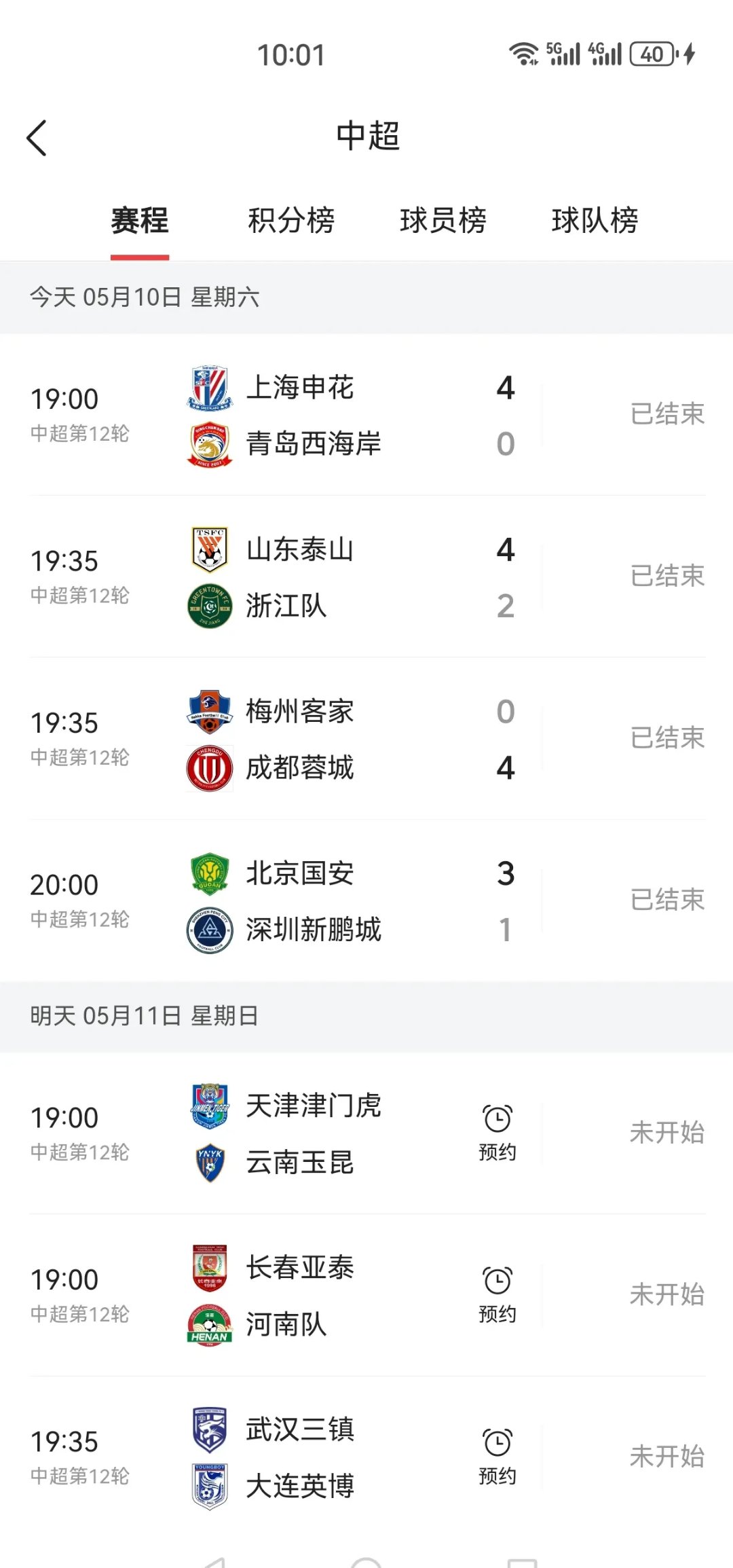Viewport: 733px width, 1568px height.
Task: Tap the Chengdu Rongcheng club badge
Action: tap(209, 767)
